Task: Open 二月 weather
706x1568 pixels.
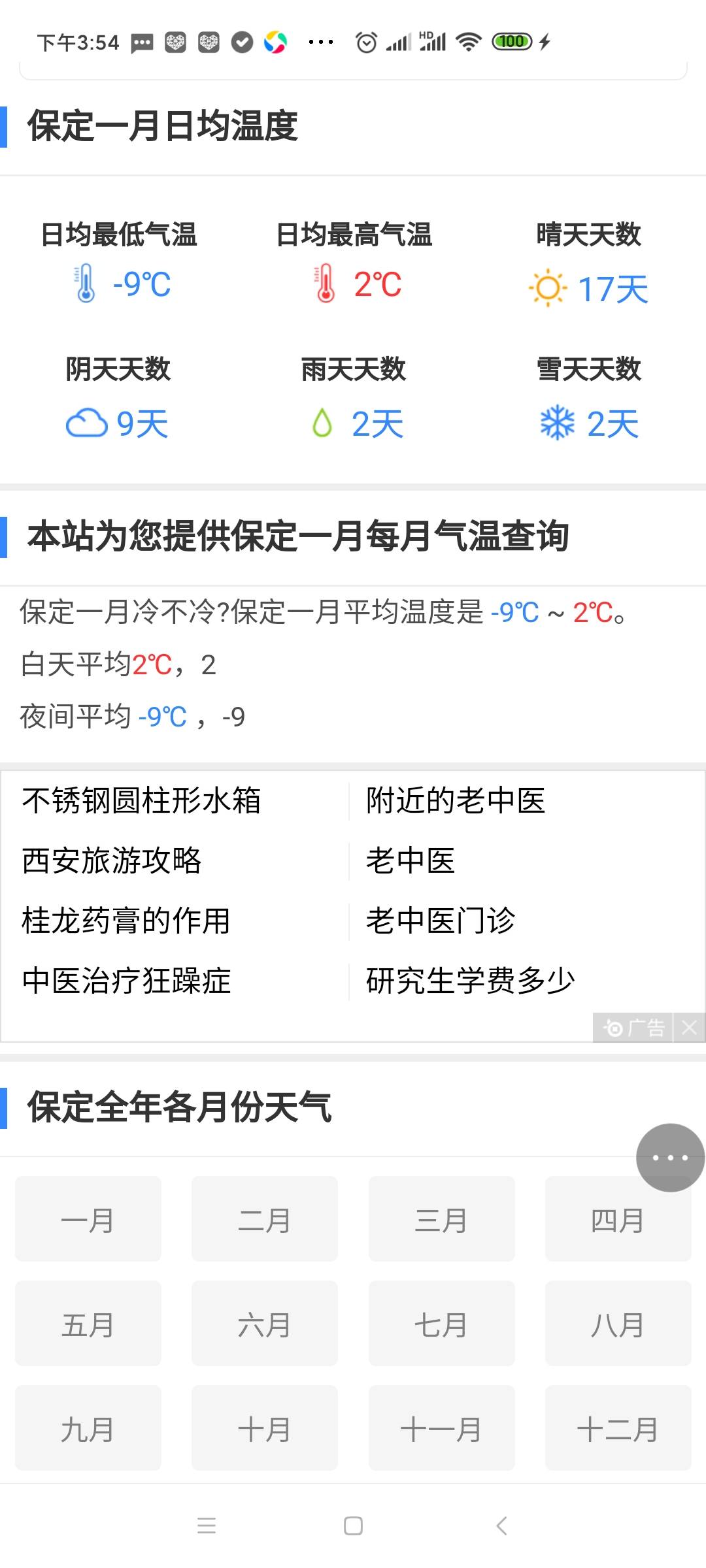Action: pyautogui.click(x=265, y=1219)
